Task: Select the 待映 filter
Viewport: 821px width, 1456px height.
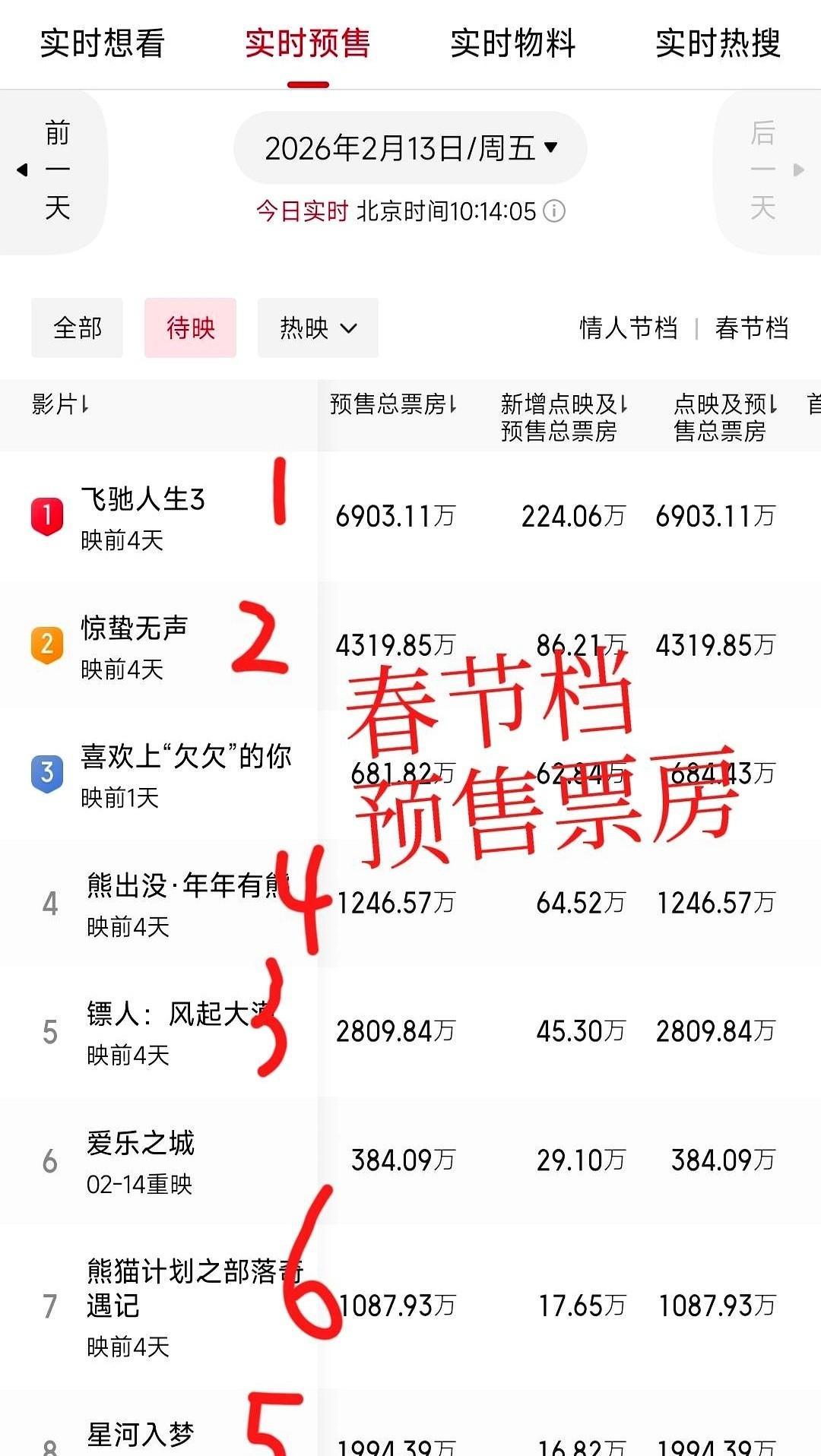Action: click(x=190, y=328)
